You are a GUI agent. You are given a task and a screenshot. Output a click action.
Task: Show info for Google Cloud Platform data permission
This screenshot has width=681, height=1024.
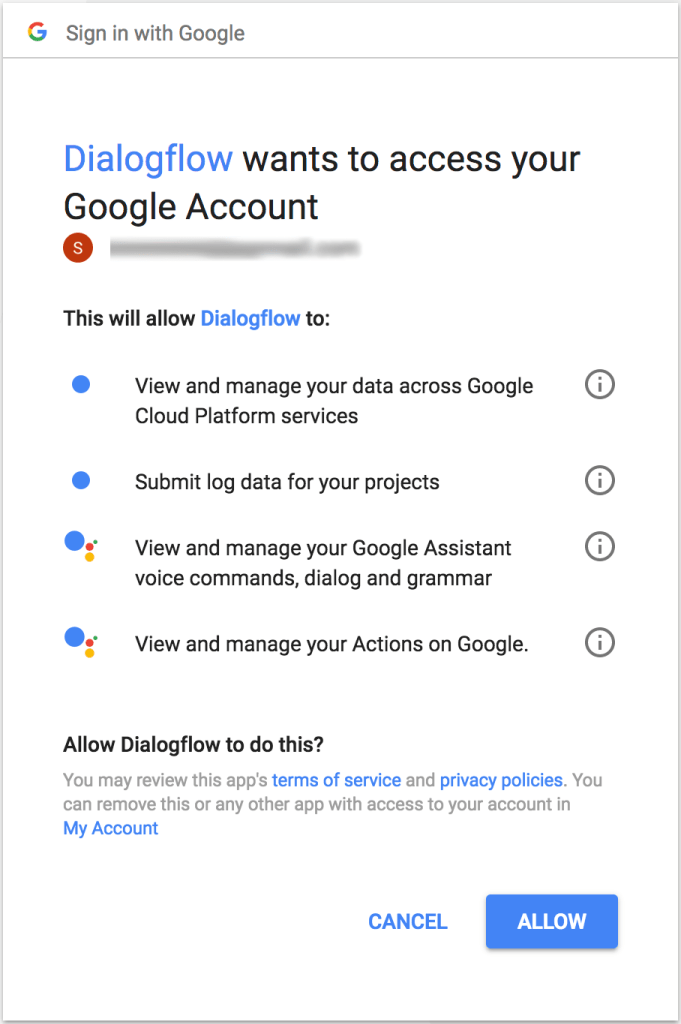click(599, 385)
